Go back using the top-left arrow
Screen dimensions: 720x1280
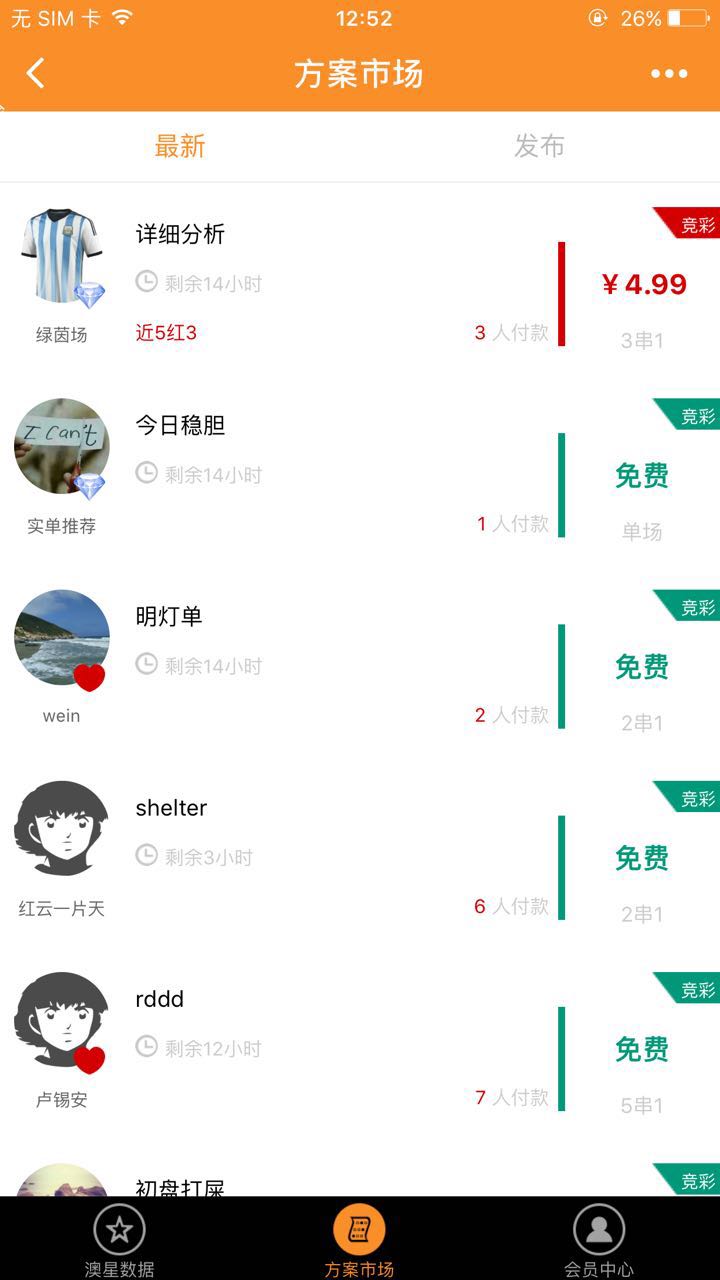tap(36, 73)
